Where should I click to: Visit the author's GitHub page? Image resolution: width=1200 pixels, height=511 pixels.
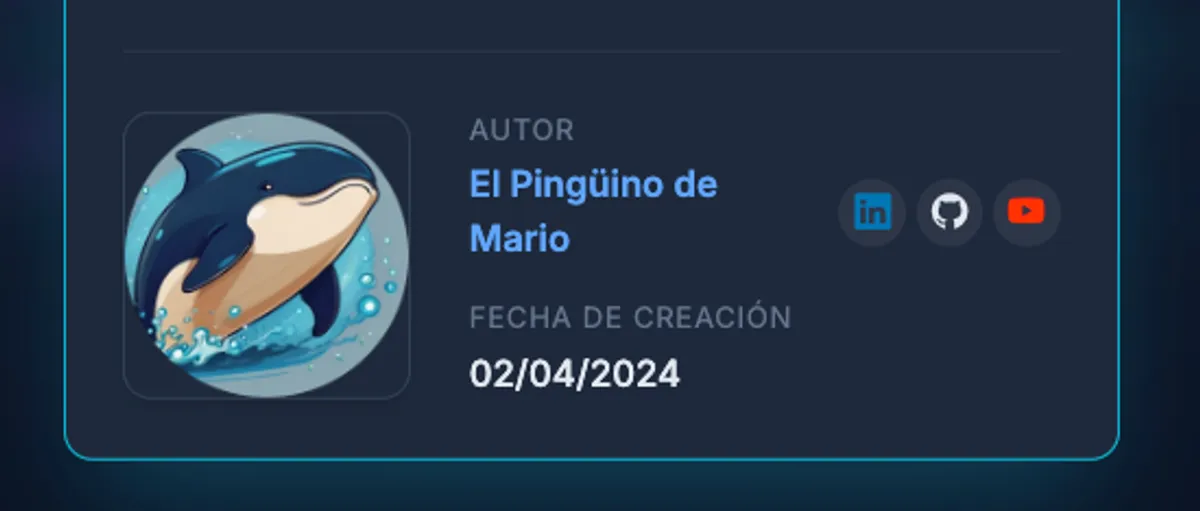point(949,212)
